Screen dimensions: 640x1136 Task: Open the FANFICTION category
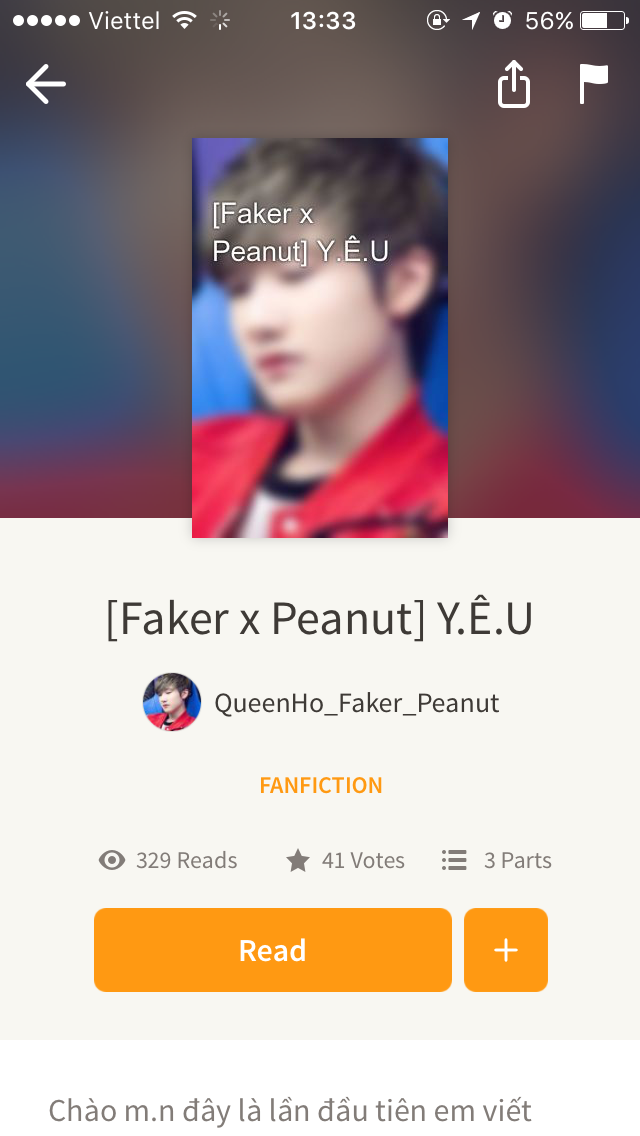pyautogui.click(x=320, y=785)
